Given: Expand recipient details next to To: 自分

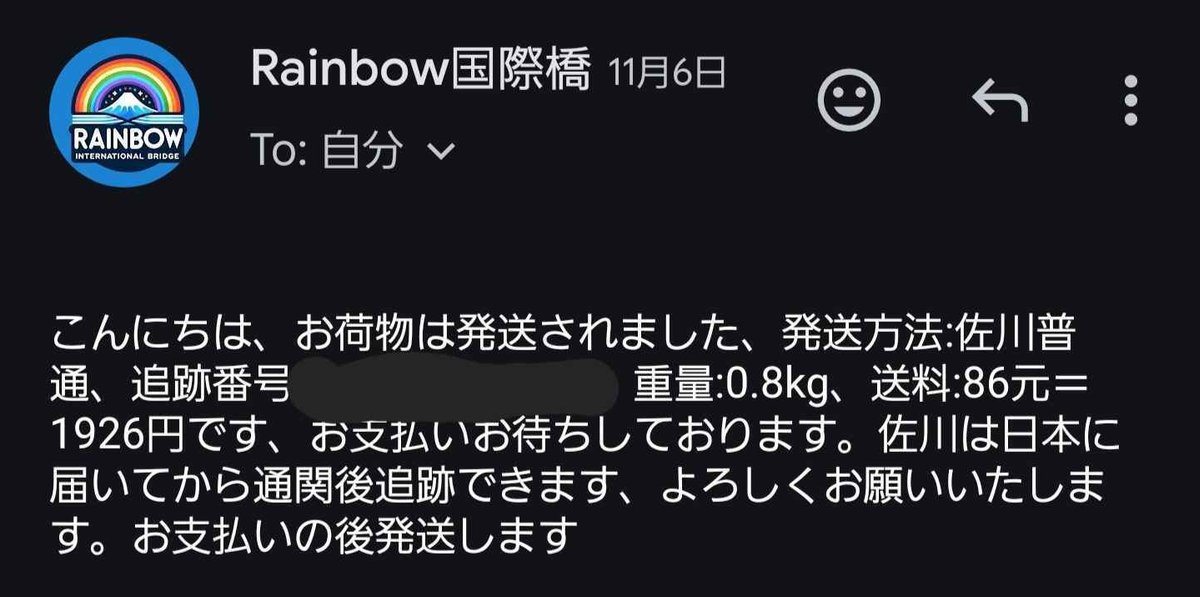Looking at the screenshot, I should coord(441,152).
